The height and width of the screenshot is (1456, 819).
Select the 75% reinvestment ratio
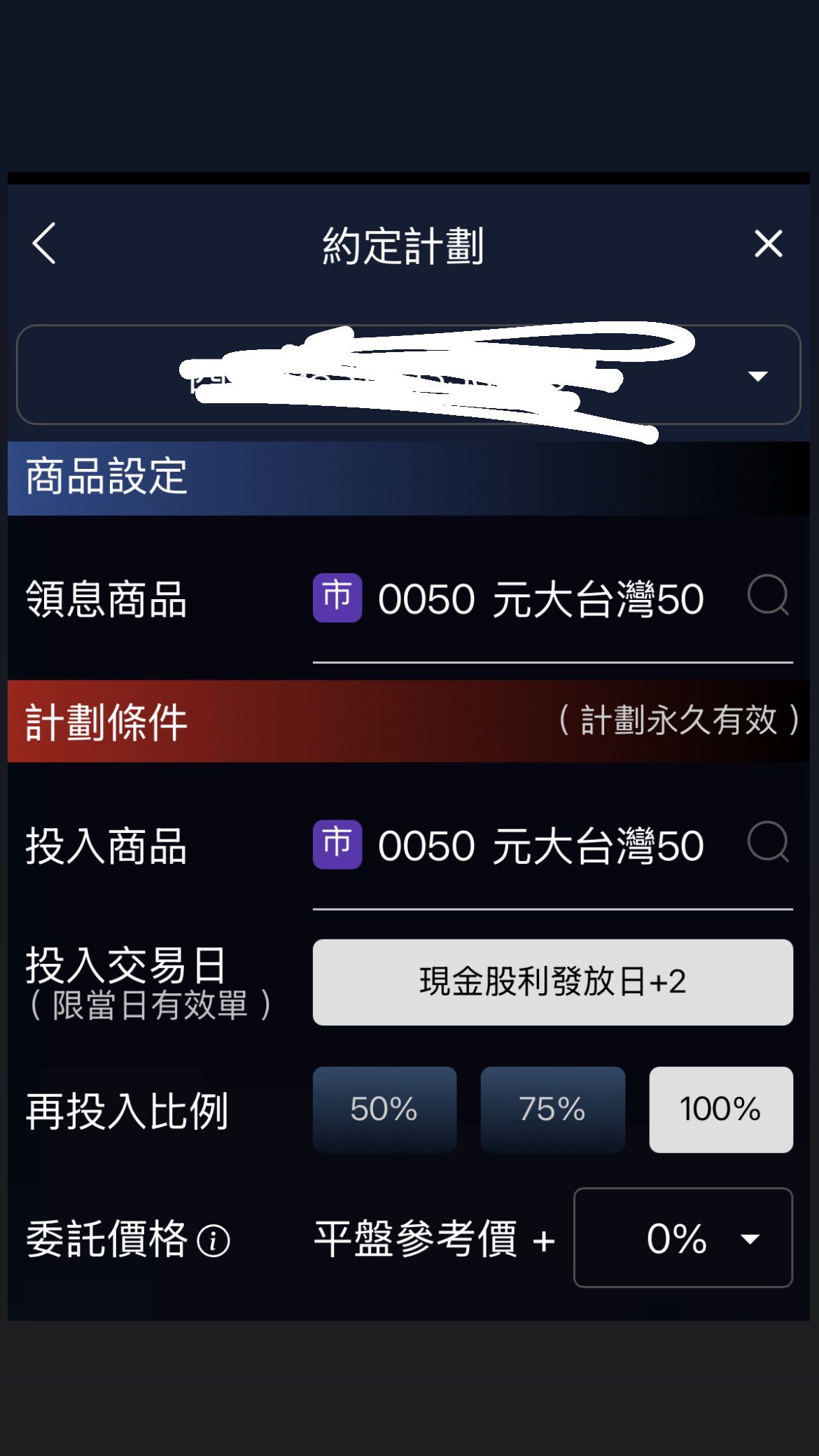[x=552, y=1109]
